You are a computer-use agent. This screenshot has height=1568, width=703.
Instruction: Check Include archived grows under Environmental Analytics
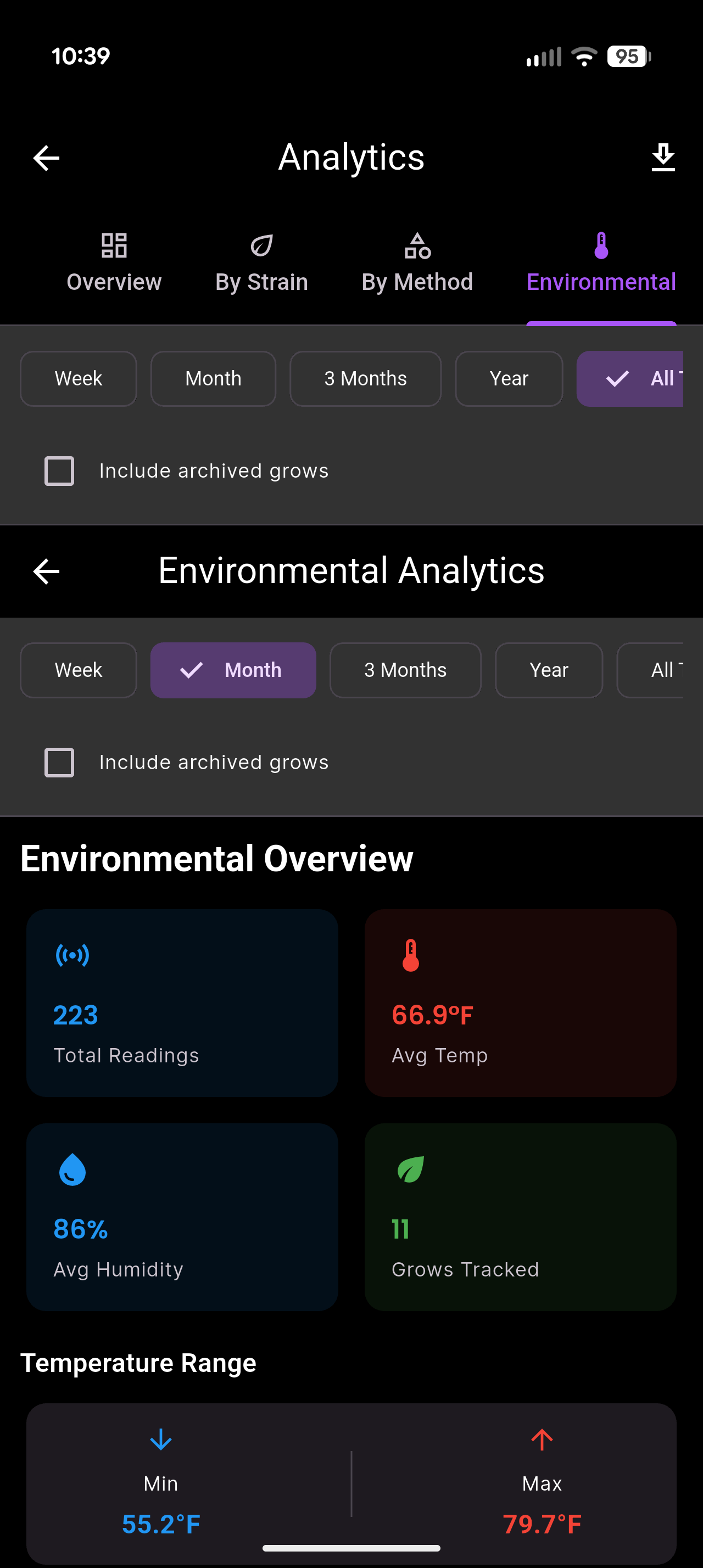[58, 762]
